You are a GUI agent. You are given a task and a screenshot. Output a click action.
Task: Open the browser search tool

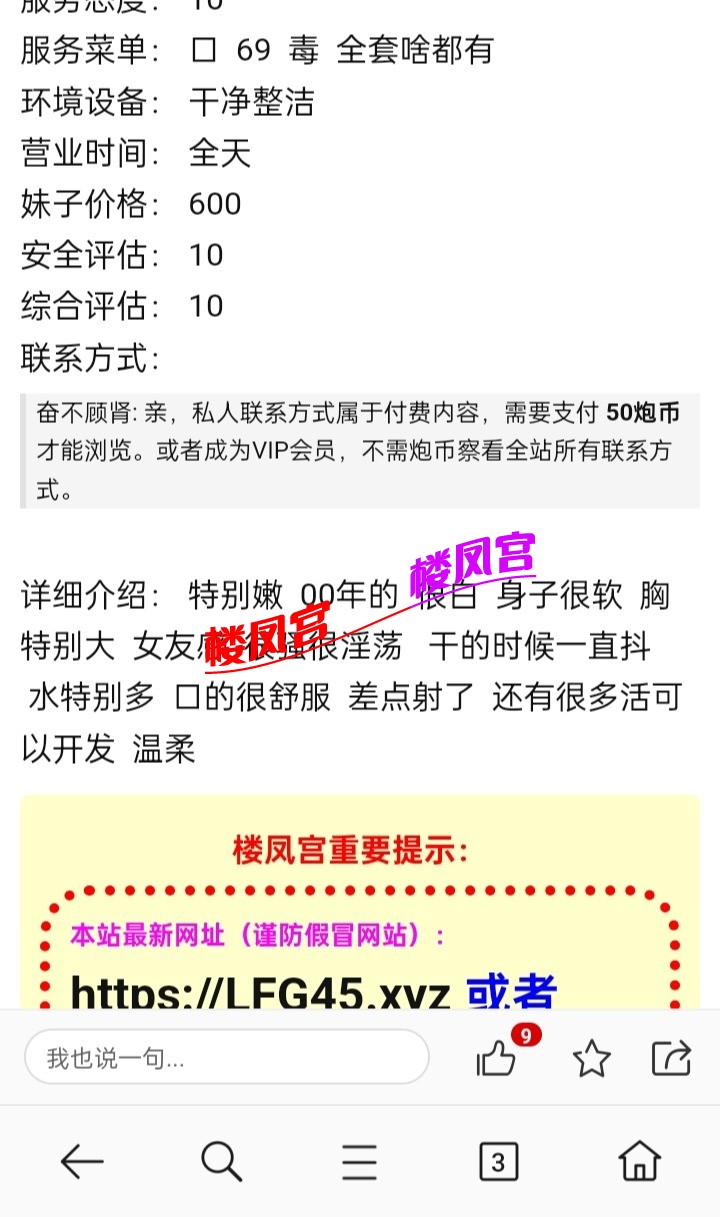(221, 1162)
